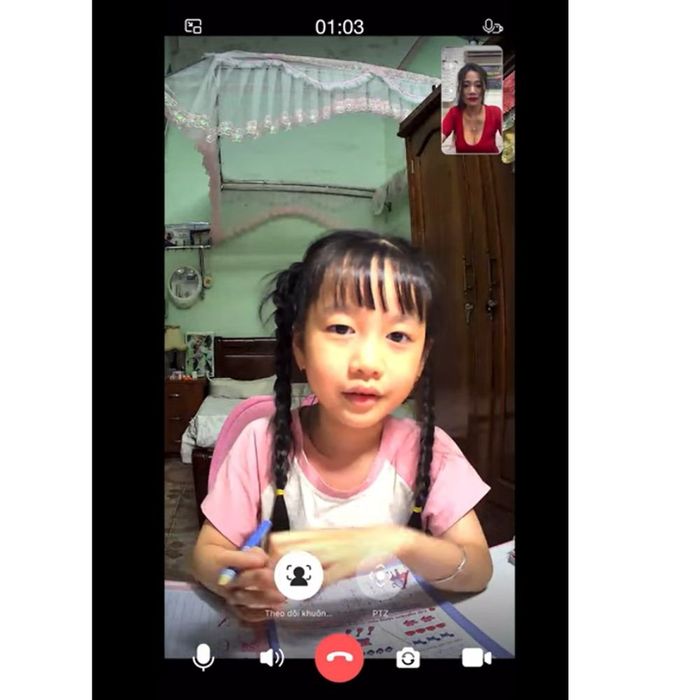
Task: Open PTZ camera controls
Action: [x=381, y=576]
